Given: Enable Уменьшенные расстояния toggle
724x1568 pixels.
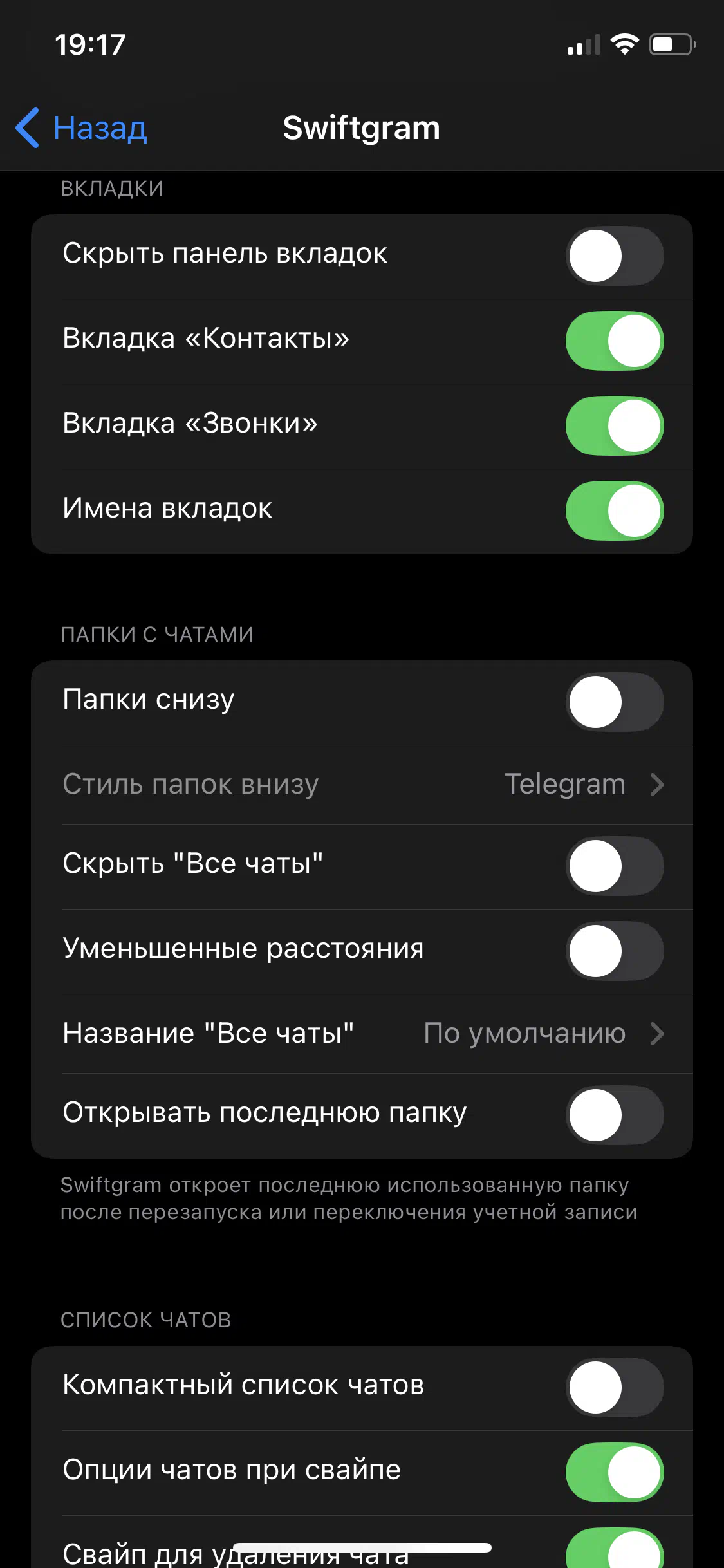Looking at the screenshot, I should coord(615,951).
